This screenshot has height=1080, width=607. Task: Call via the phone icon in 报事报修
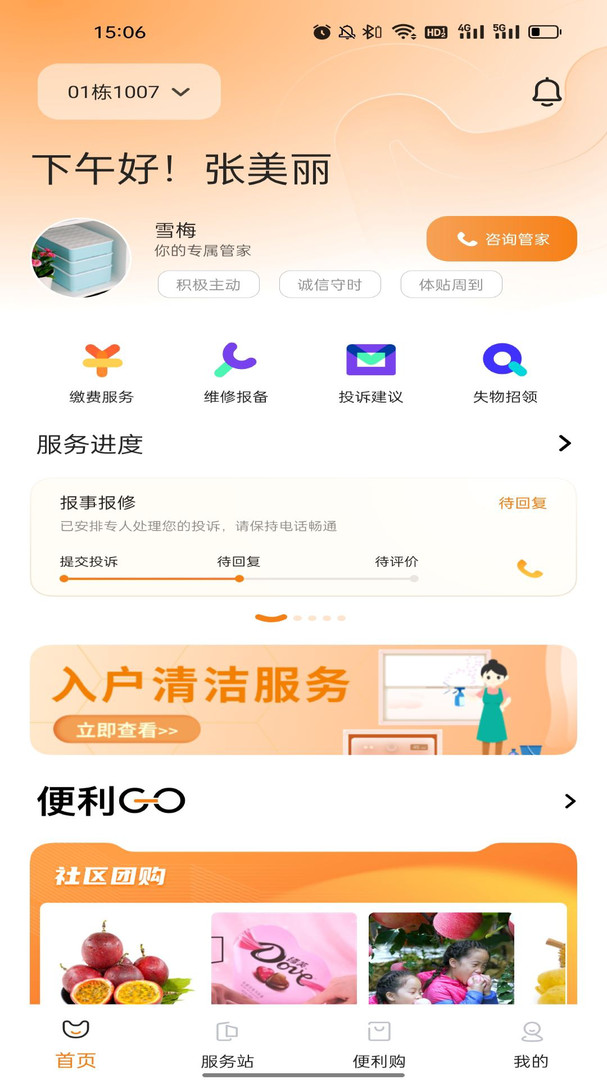(x=530, y=569)
